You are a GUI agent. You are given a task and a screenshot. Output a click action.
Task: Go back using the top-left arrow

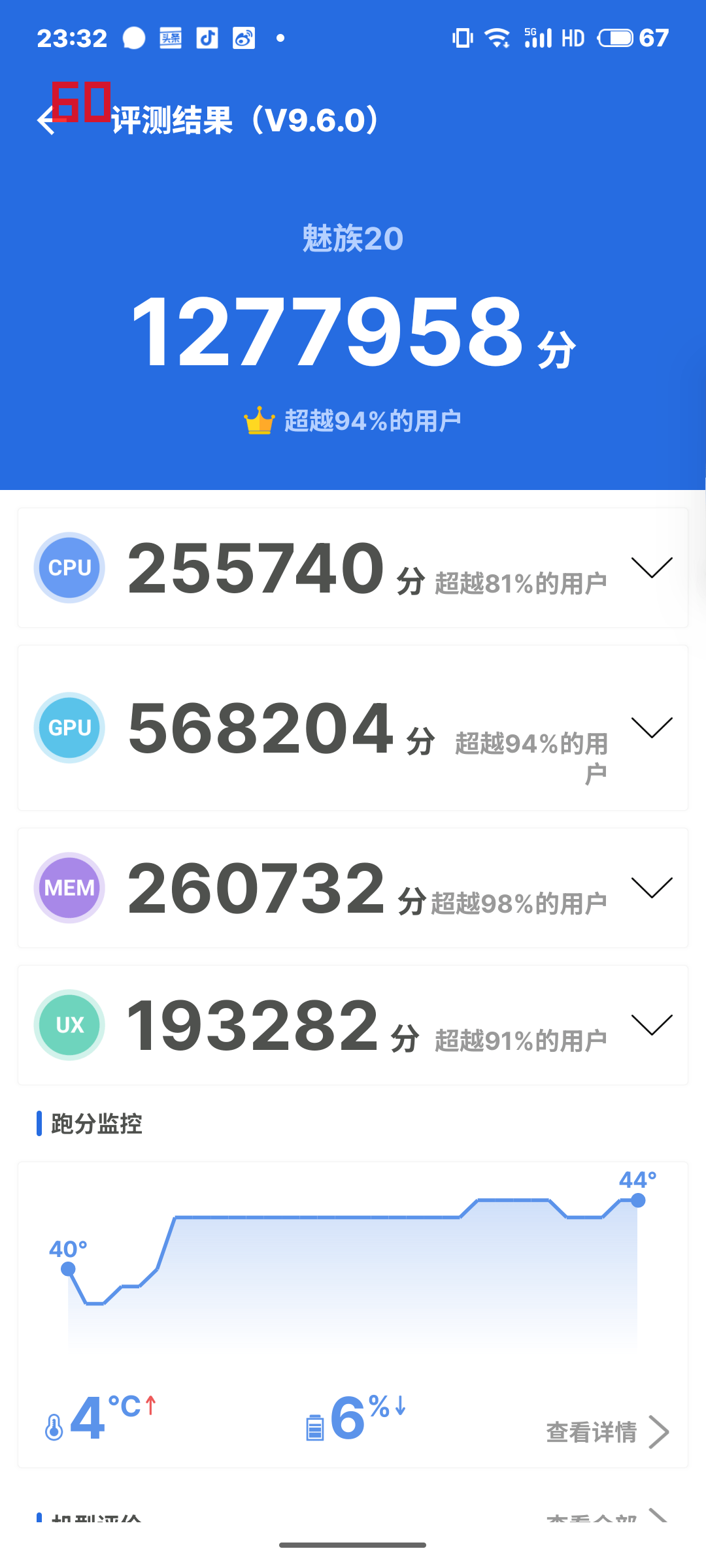[47, 121]
